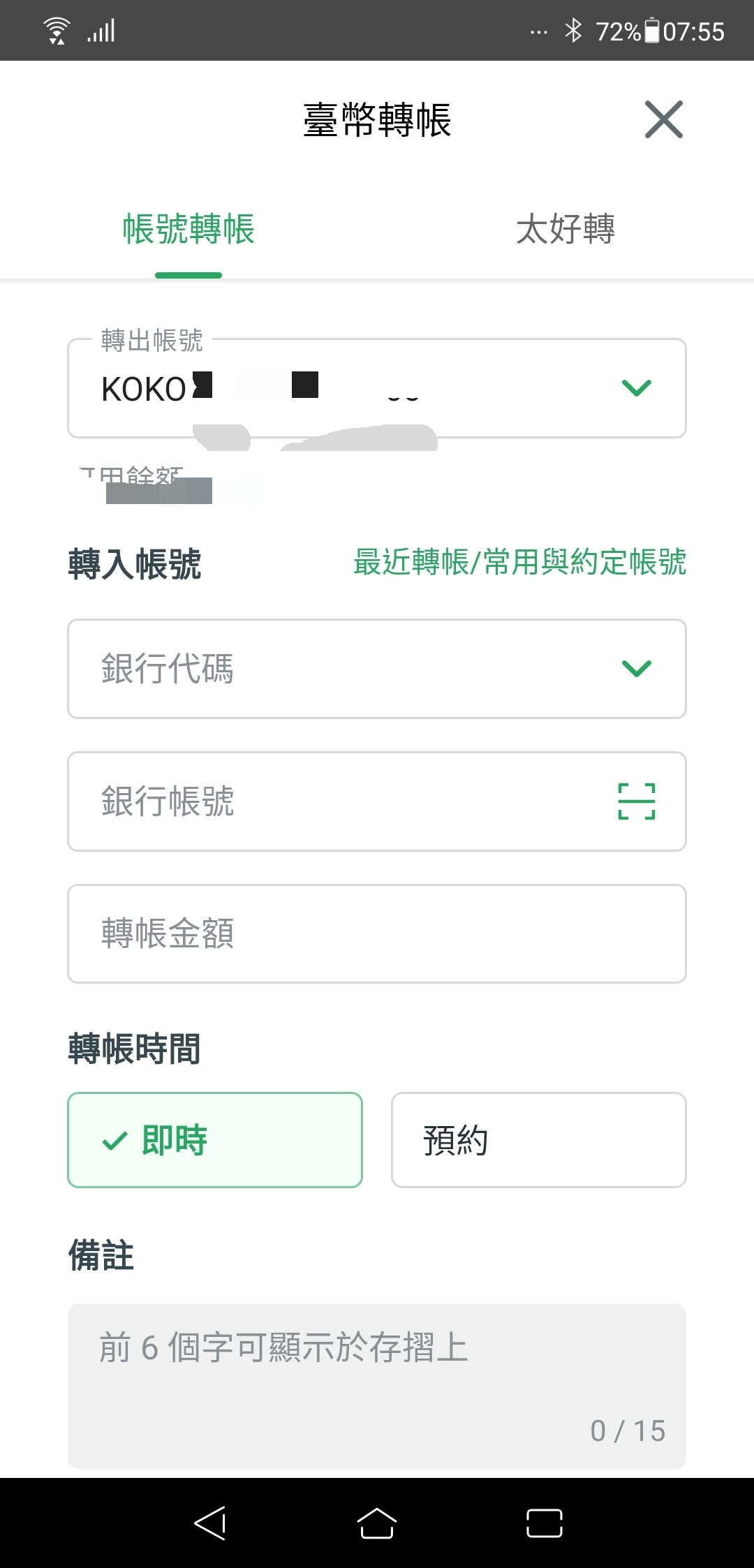Expand the 轉出帳號 account dropdown

click(x=635, y=388)
